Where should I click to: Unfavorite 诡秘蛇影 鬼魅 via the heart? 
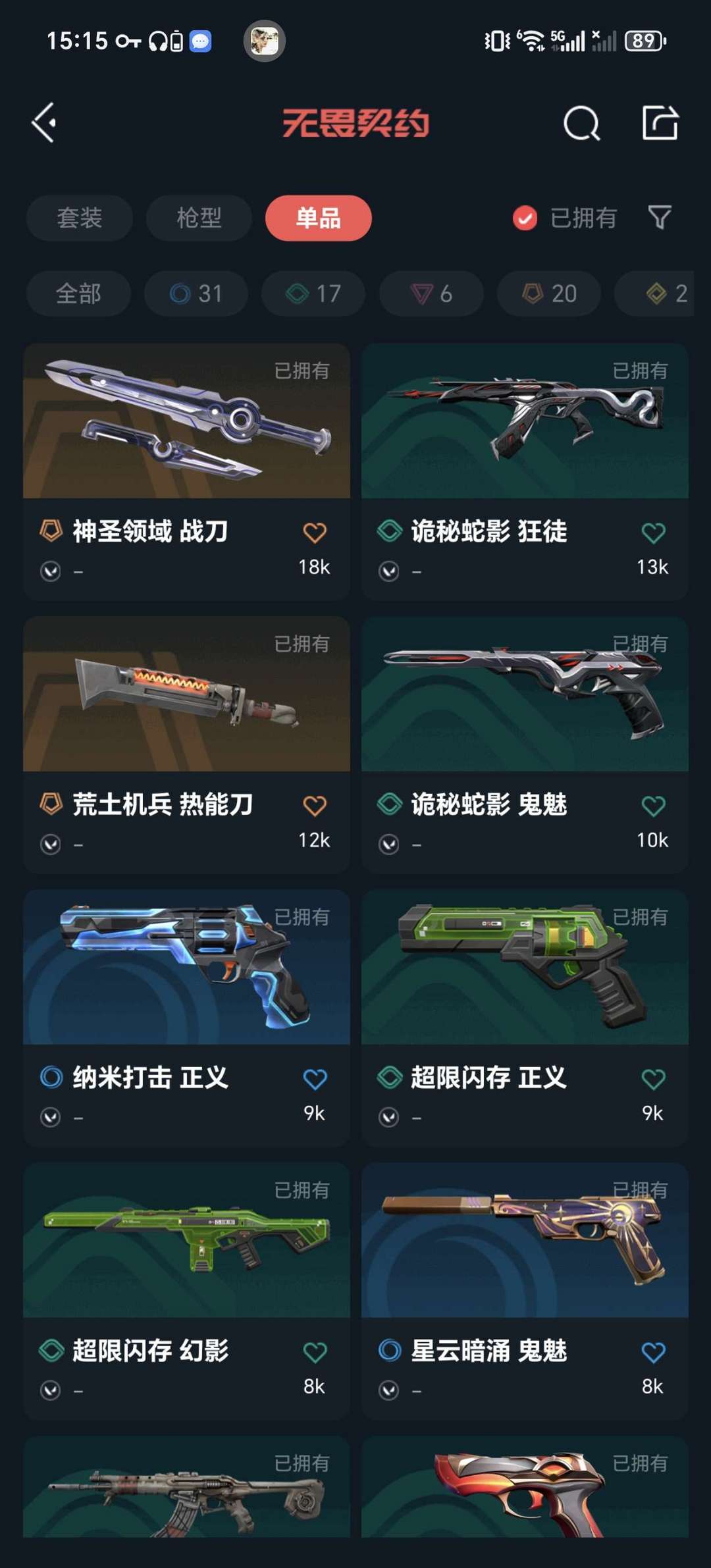coord(653,804)
